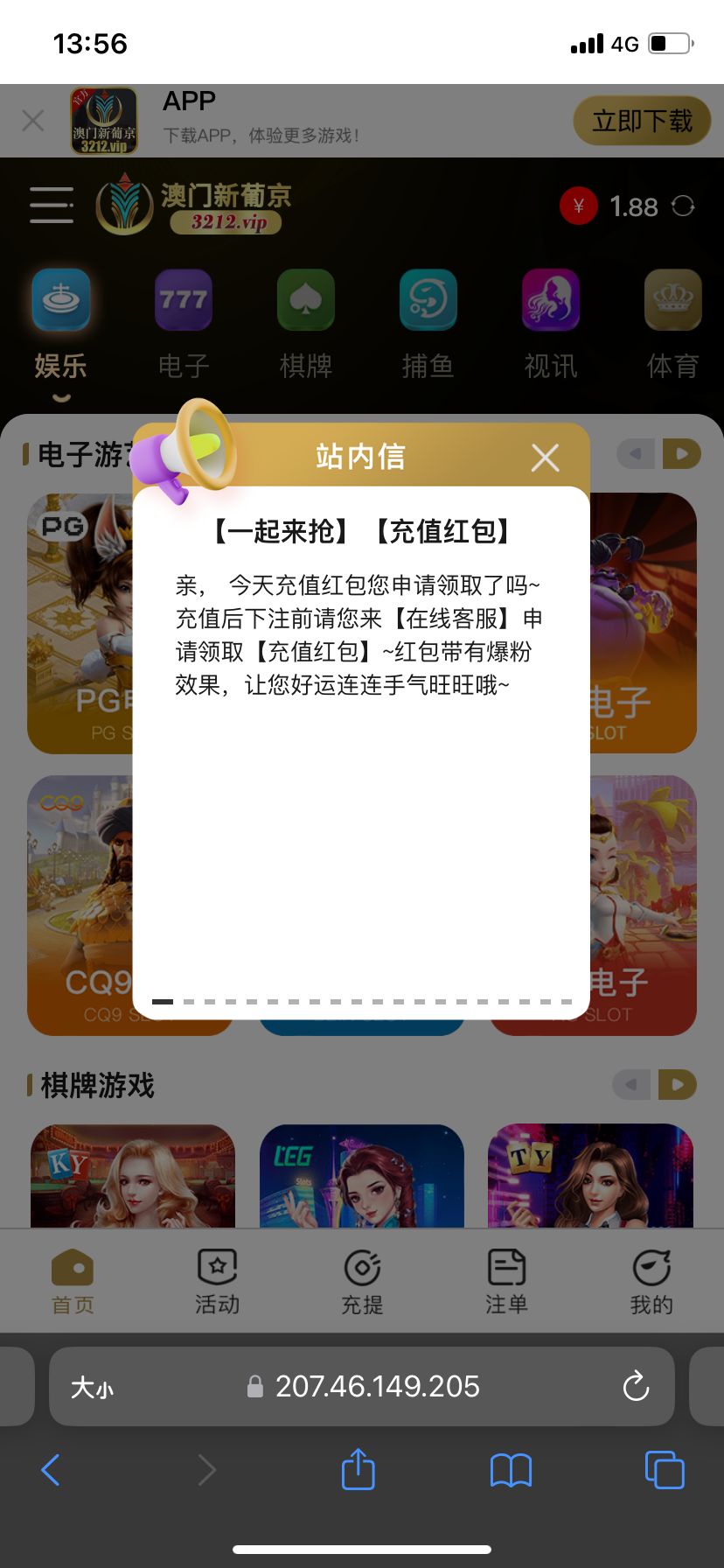
Task: Dismiss the 站内信 message popup
Action: pyautogui.click(x=545, y=457)
